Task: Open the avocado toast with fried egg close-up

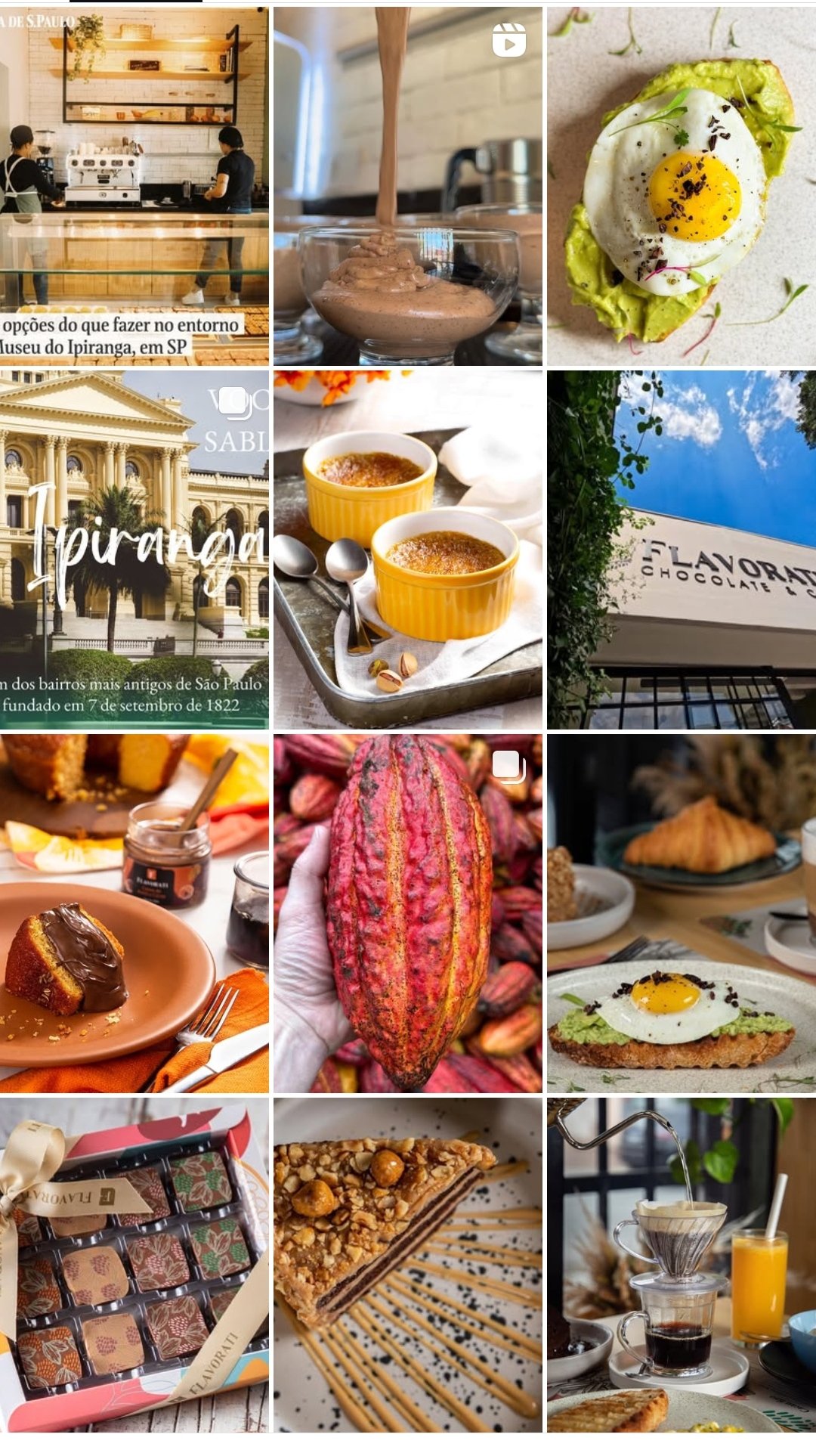Action: pos(682,186)
